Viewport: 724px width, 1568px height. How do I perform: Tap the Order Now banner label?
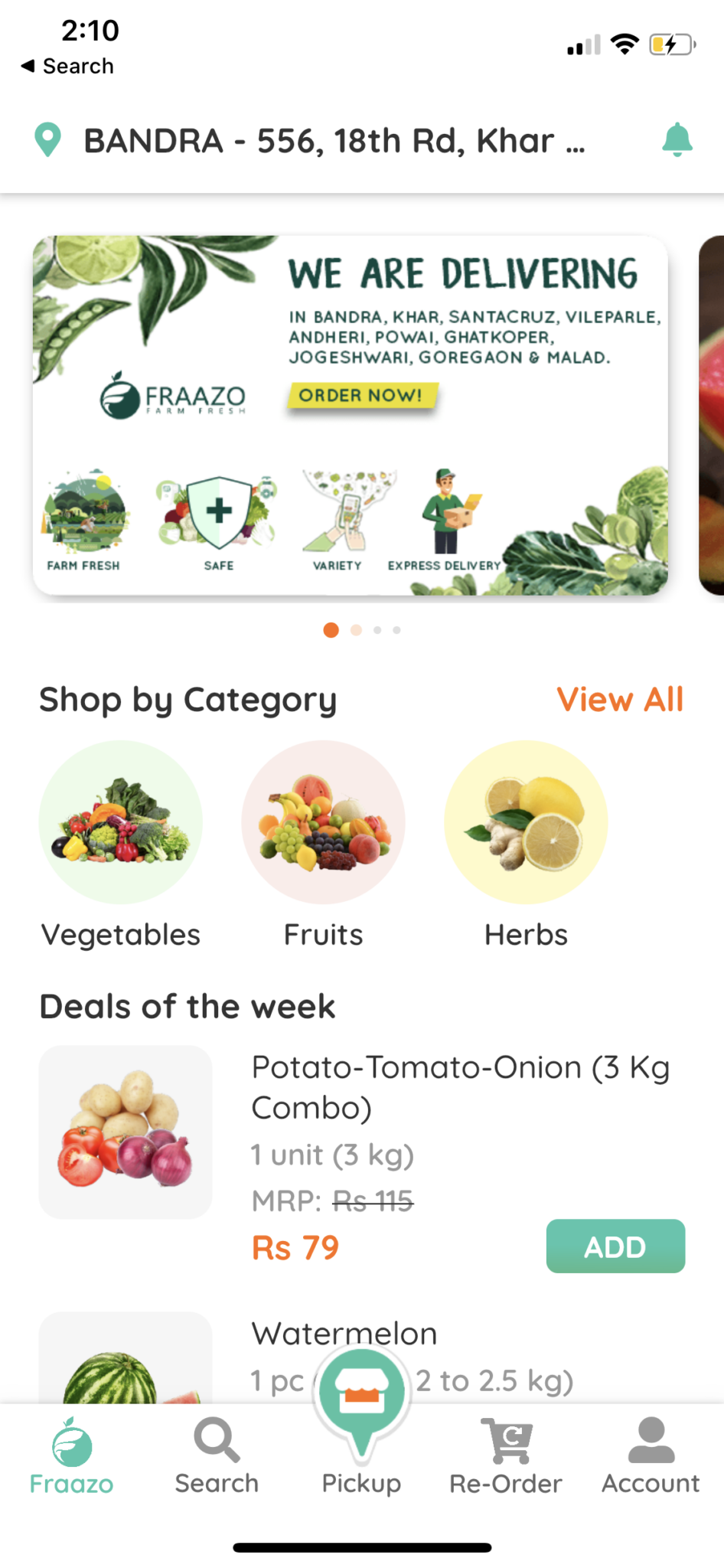362,396
